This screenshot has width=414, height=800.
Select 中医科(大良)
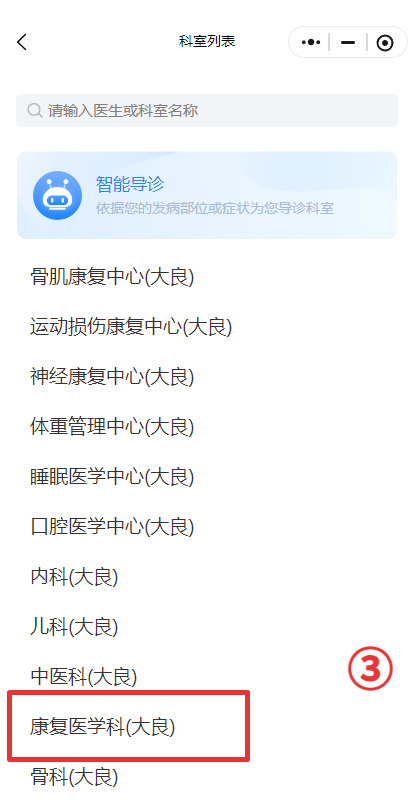click(84, 677)
